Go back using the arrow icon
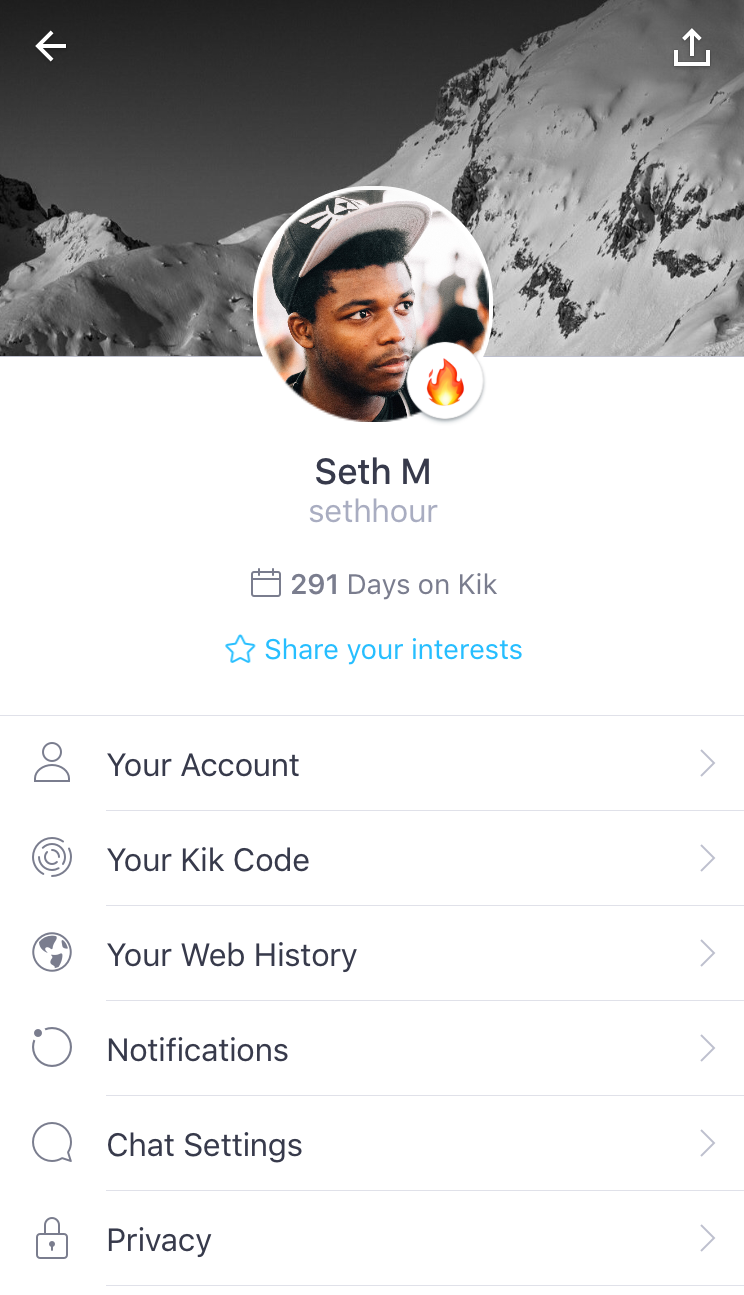The width and height of the screenshot is (744, 1295). coord(50,46)
